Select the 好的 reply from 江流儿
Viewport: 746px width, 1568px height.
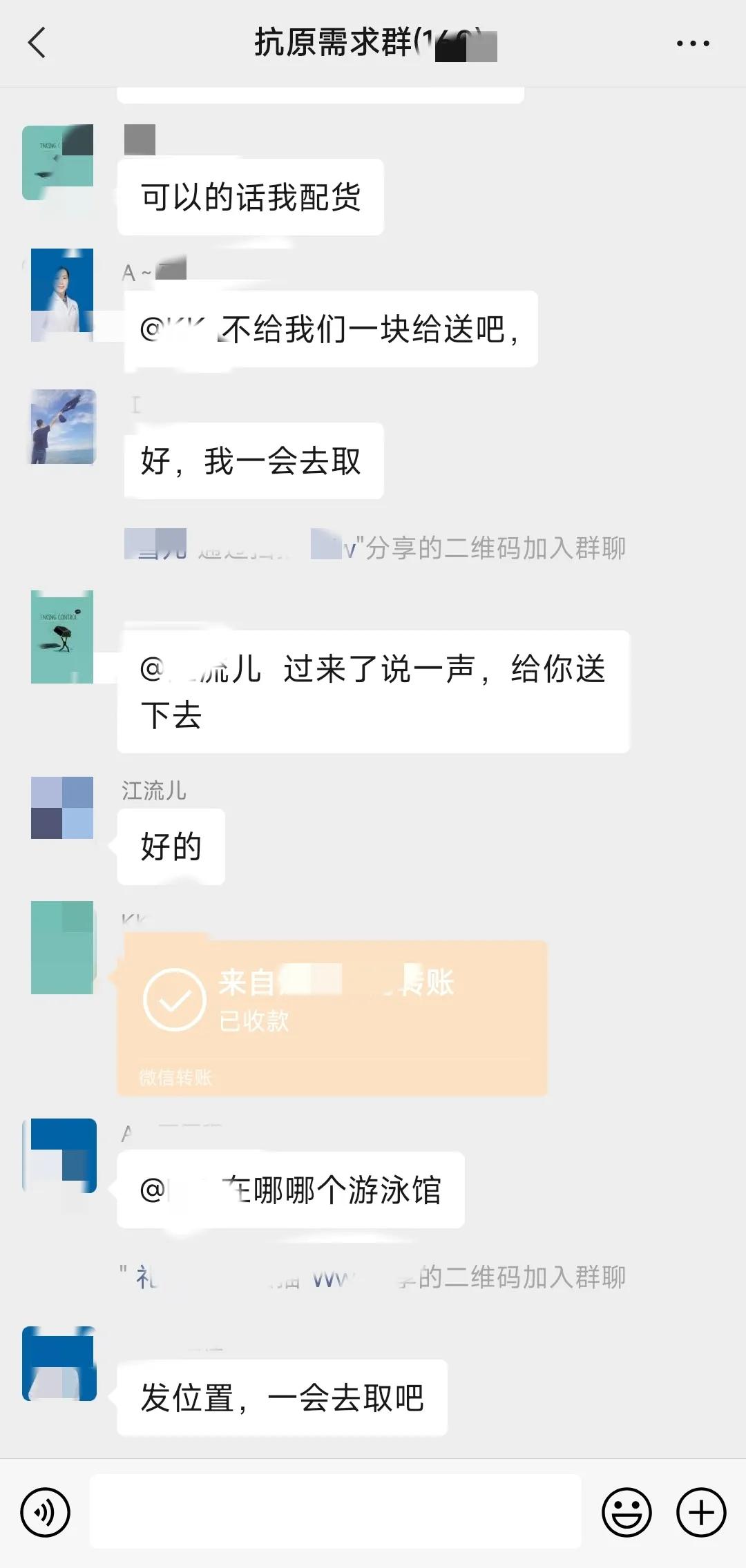click(x=171, y=846)
